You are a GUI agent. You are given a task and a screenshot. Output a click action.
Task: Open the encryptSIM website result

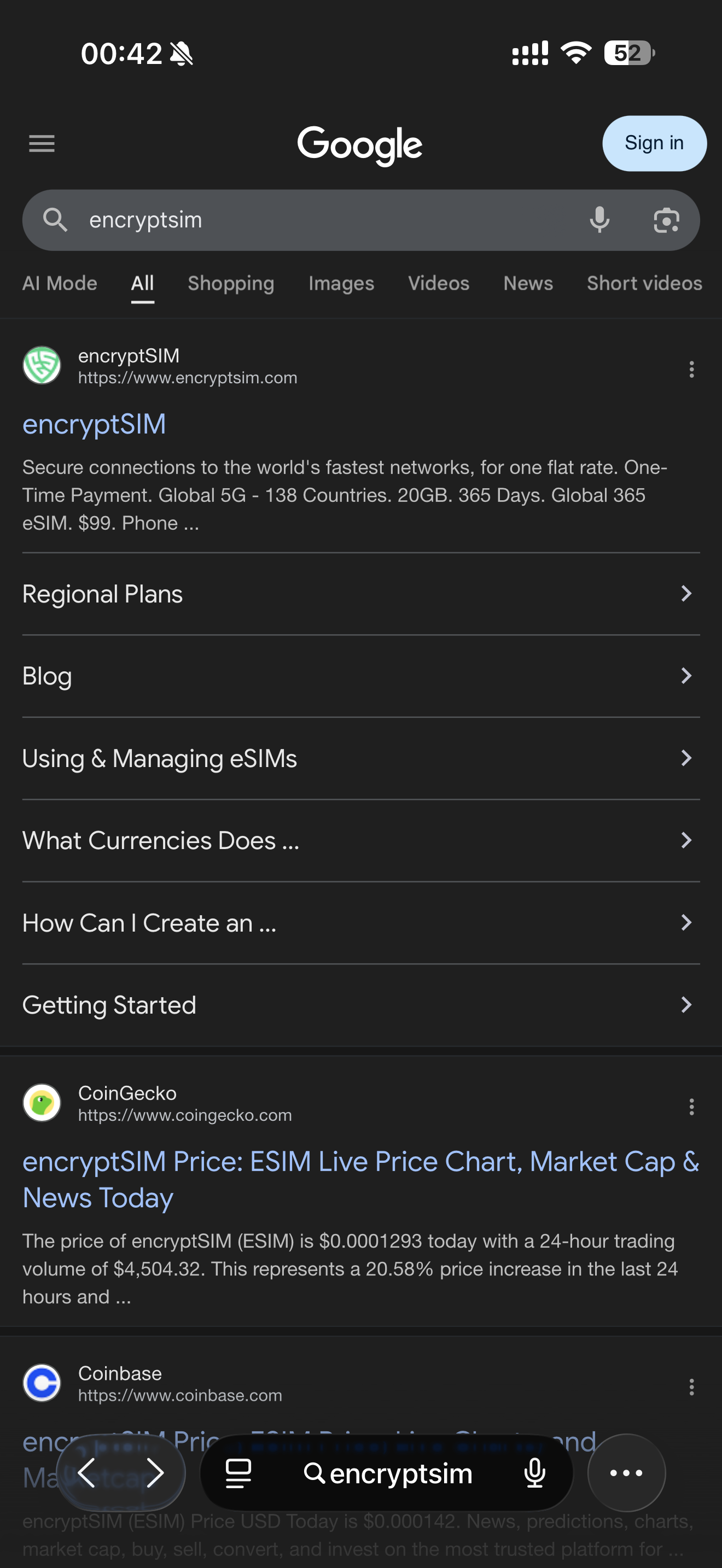(95, 424)
